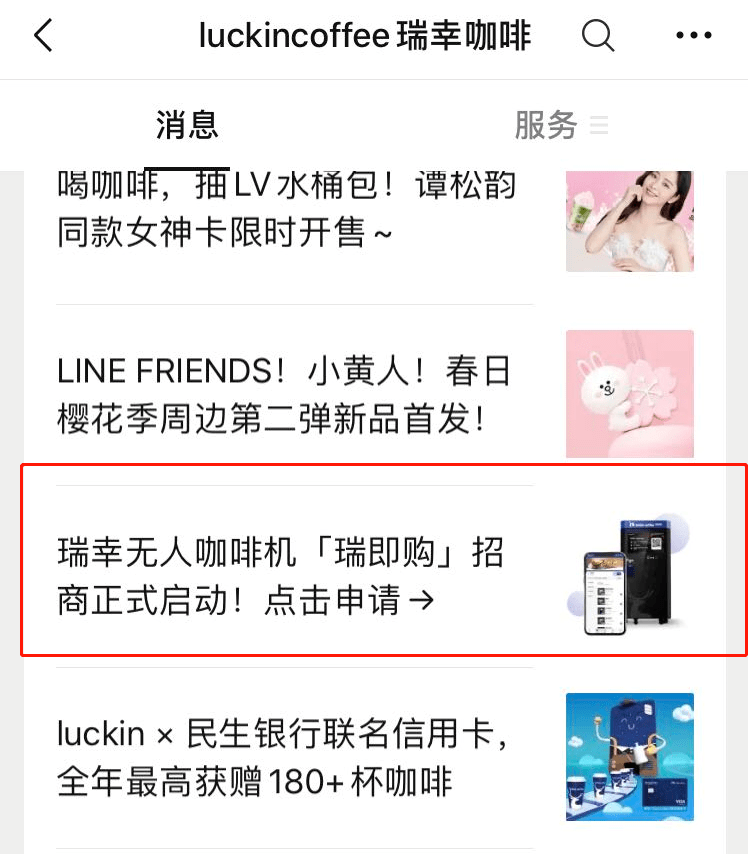Screen dimensions: 748x854
Task: Open the three-dot overflow menu
Action: click(x=693, y=37)
